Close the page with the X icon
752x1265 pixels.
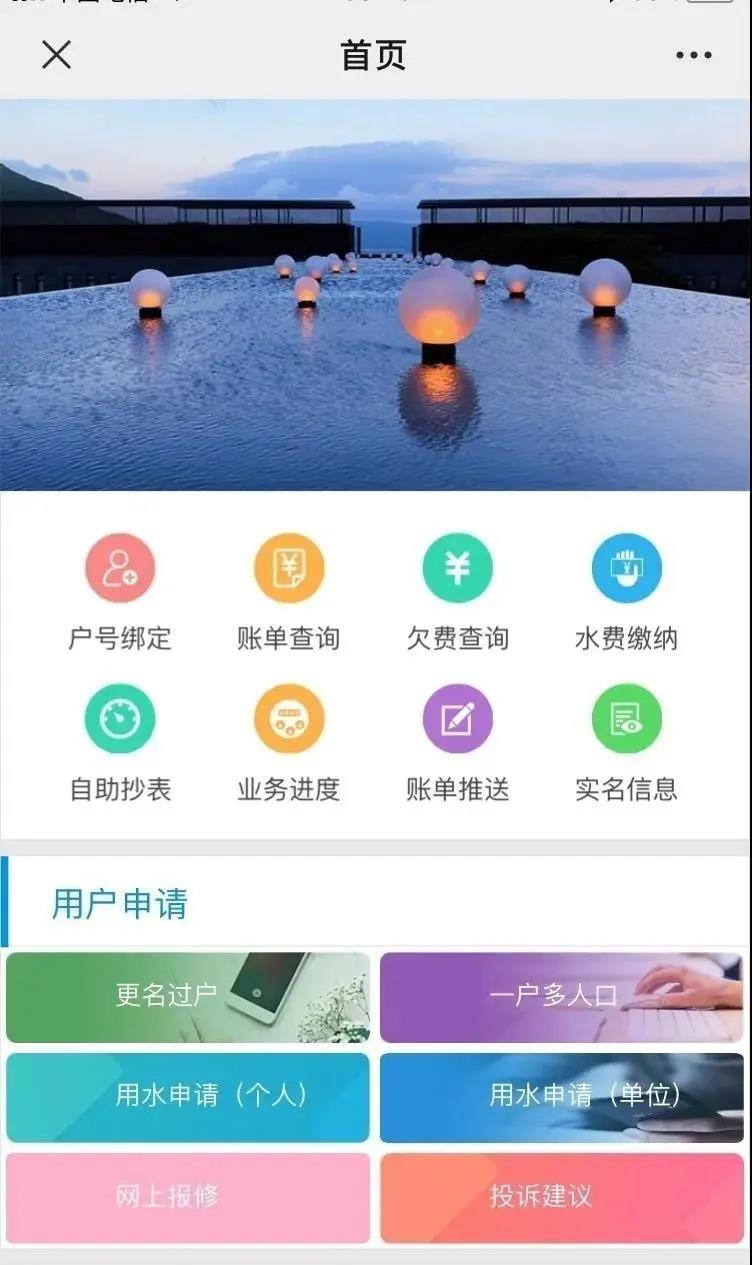(x=56, y=55)
